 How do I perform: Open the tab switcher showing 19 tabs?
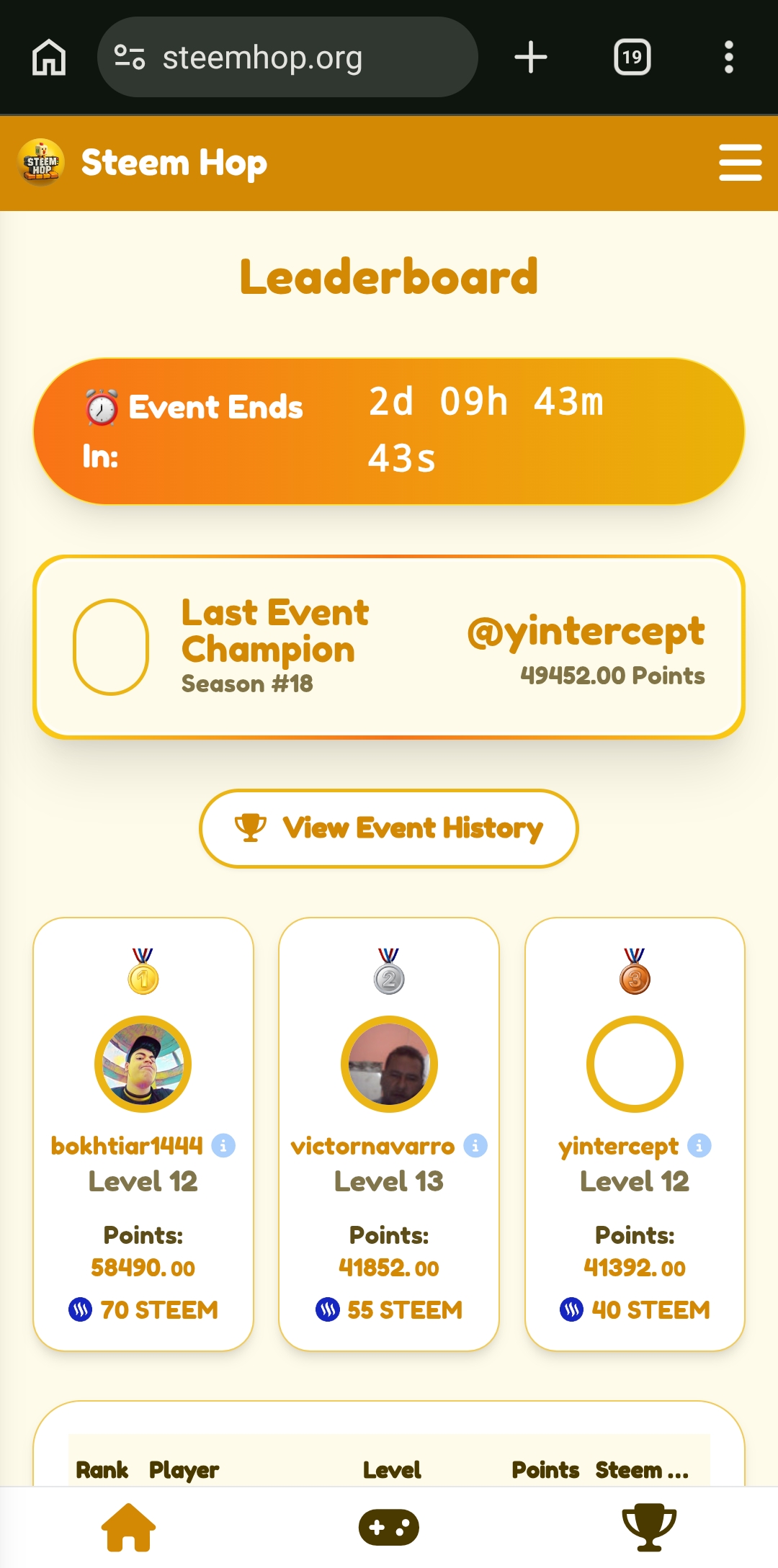point(632,57)
